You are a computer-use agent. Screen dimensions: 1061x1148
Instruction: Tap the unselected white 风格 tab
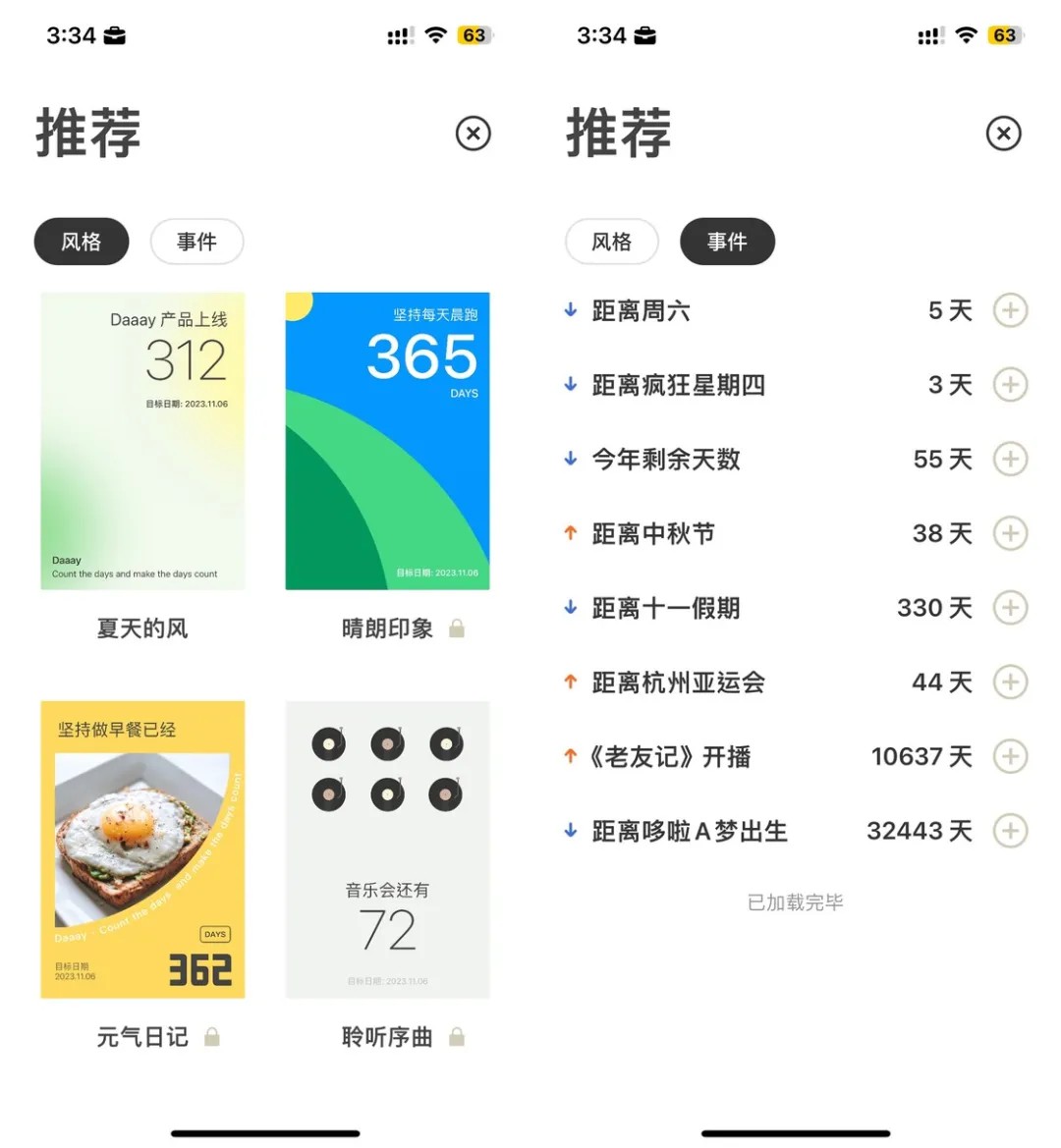point(611,242)
